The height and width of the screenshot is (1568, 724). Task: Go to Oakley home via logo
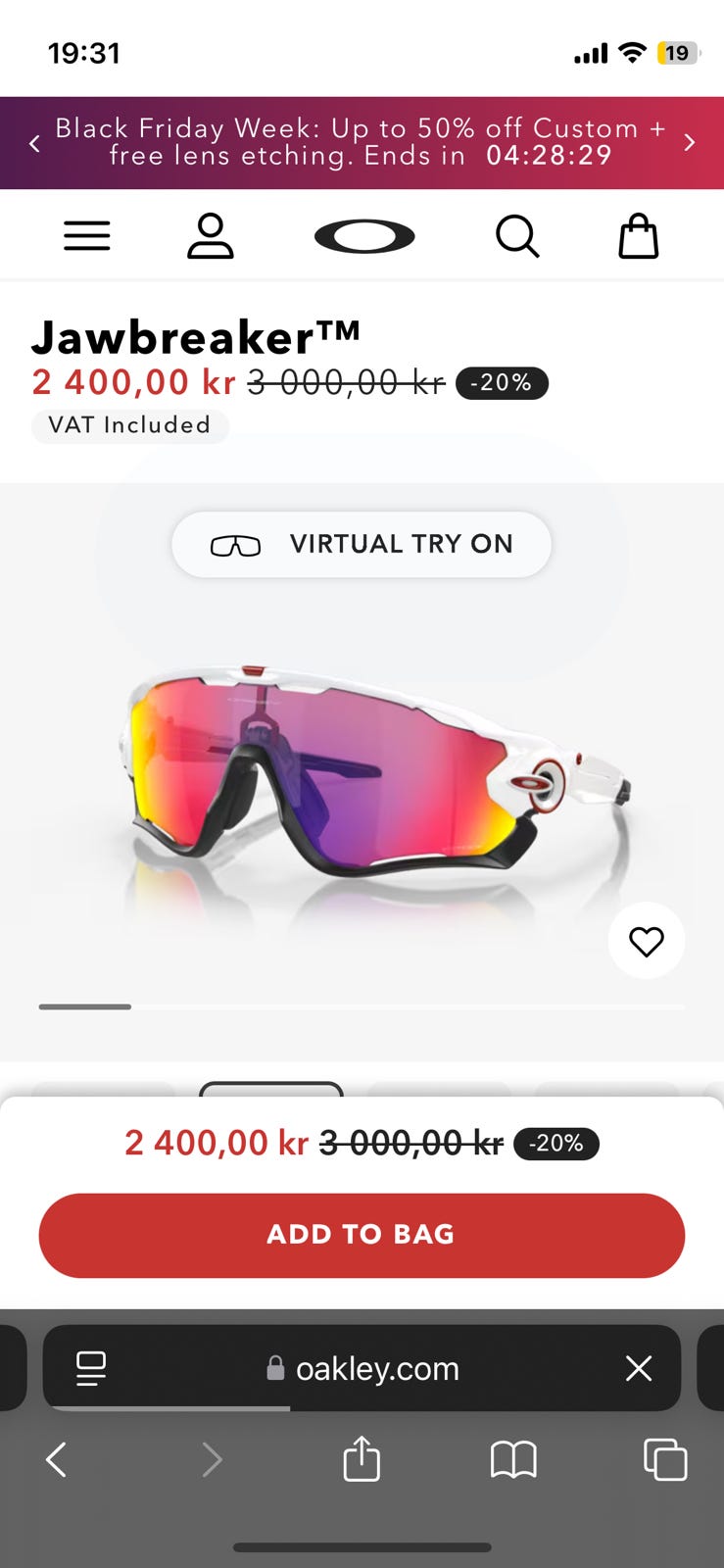tap(364, 236)
